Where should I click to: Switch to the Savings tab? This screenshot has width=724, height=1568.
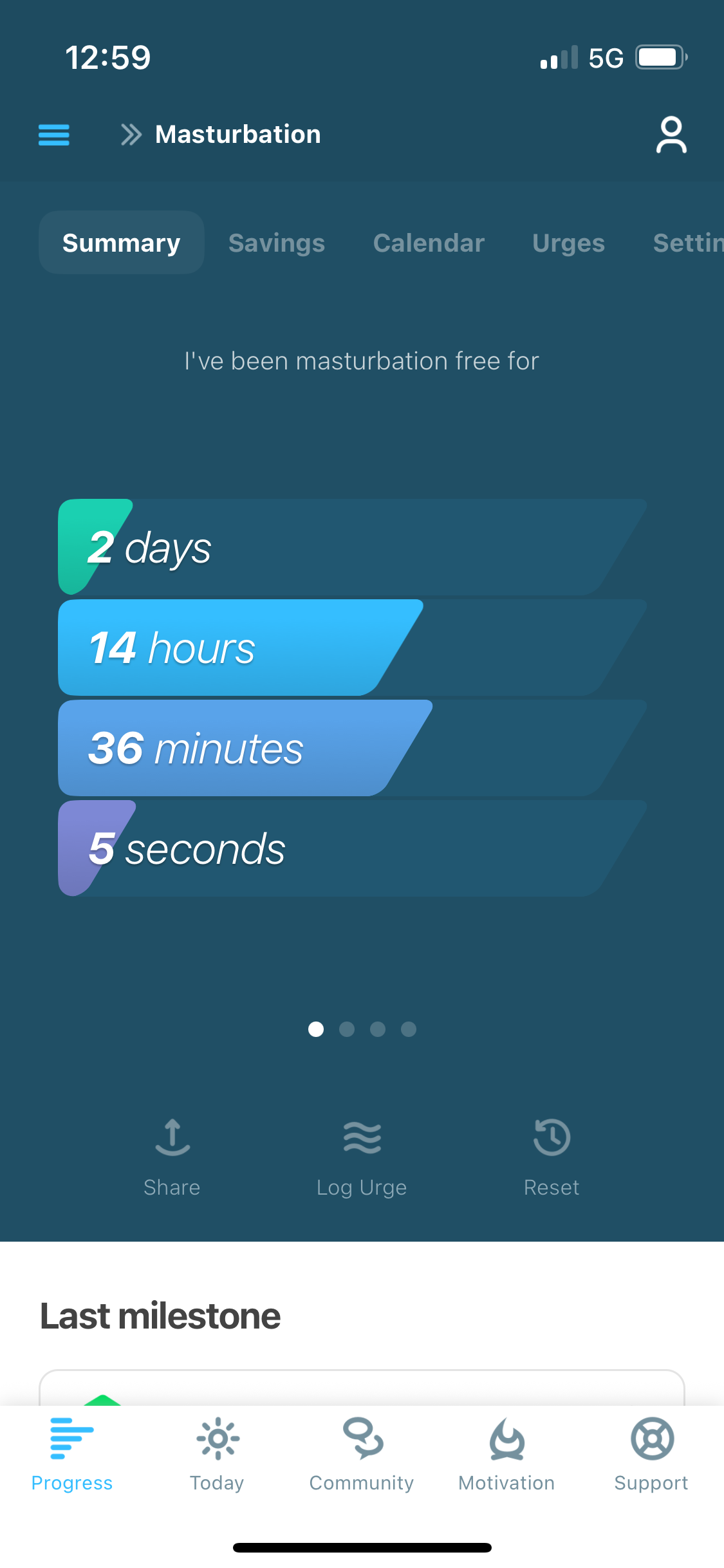coord(276,243)
